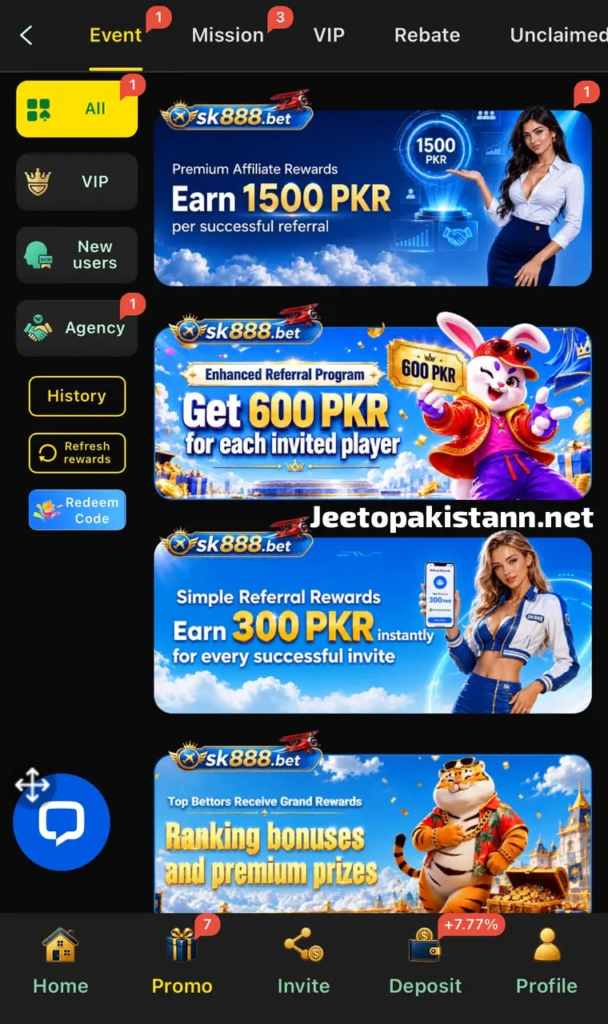Show New users events
The height and width of the screenshot is (1024, 608).
click(77, 255)
